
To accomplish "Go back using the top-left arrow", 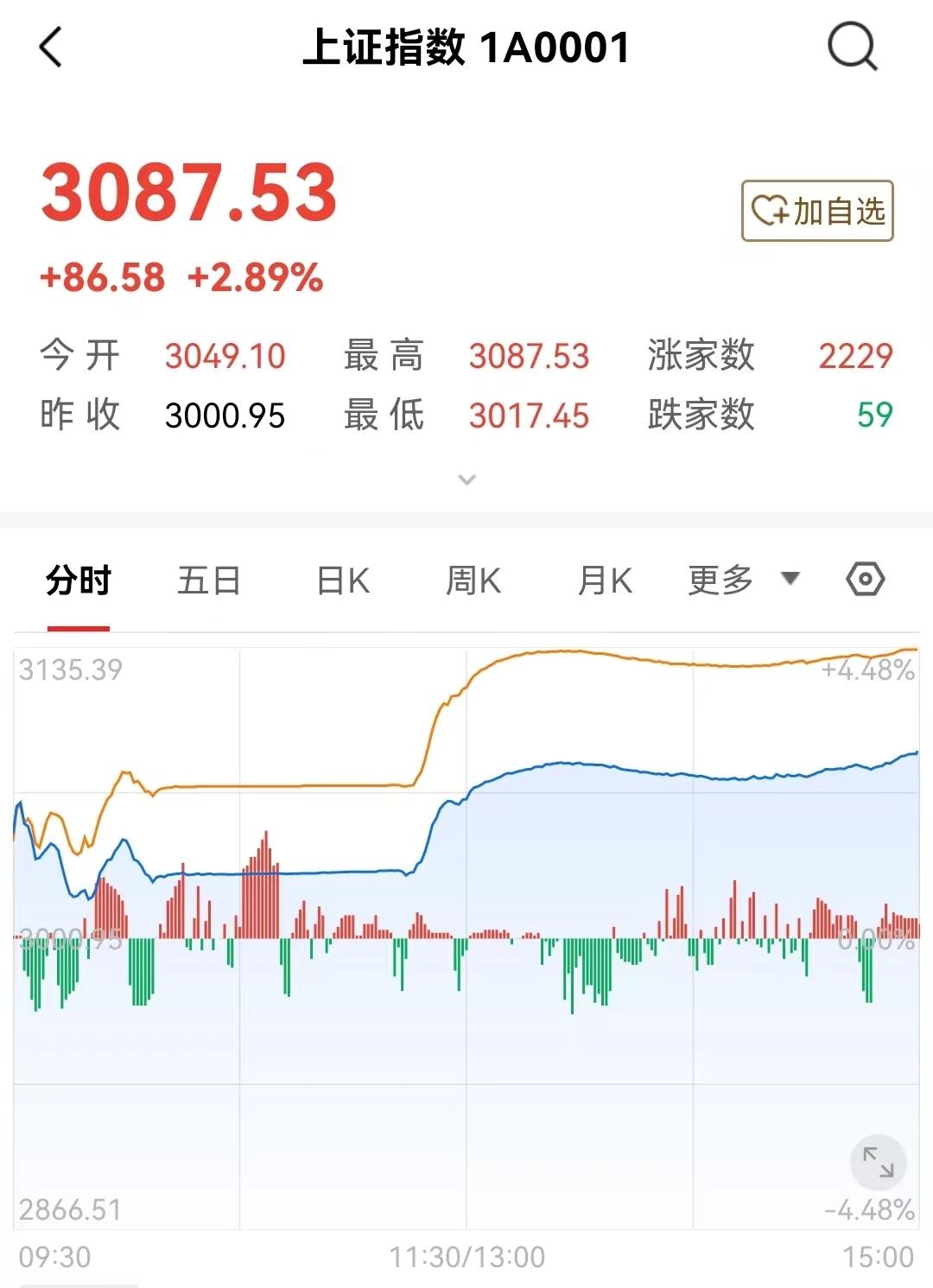I will click(51, 47).
